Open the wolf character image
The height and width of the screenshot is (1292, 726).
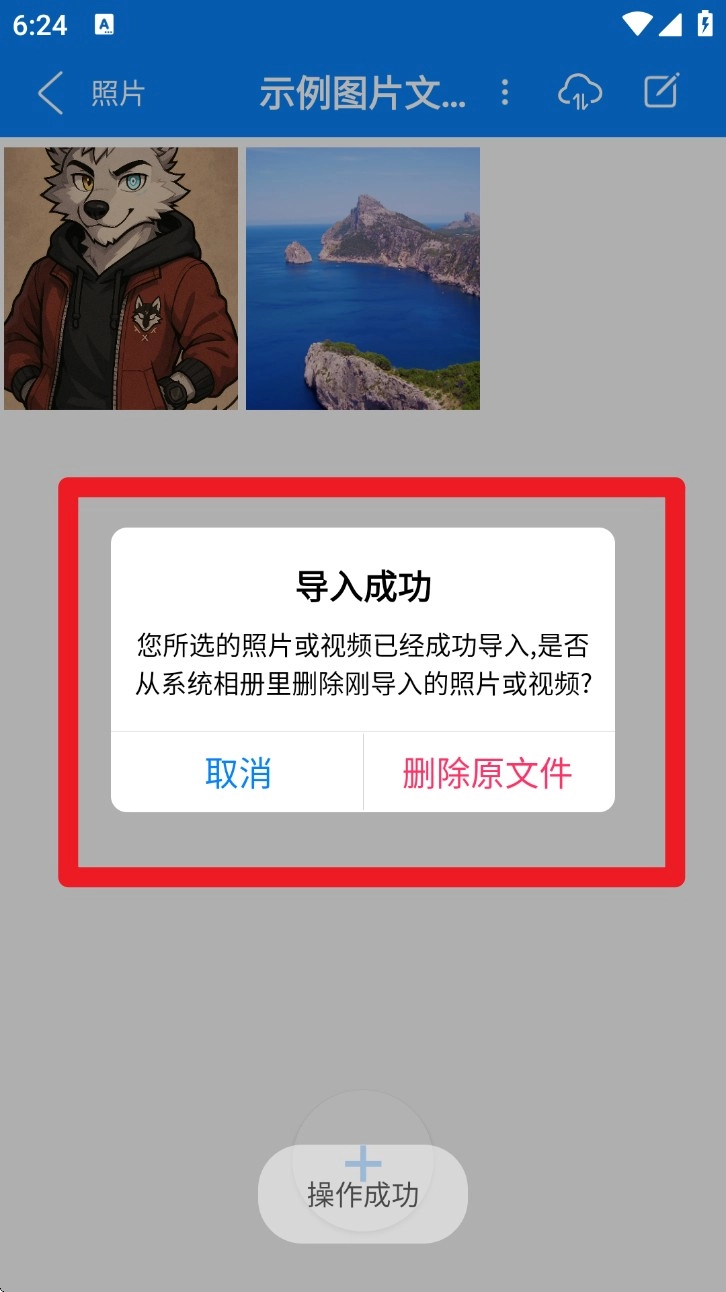tap(121, 279)
